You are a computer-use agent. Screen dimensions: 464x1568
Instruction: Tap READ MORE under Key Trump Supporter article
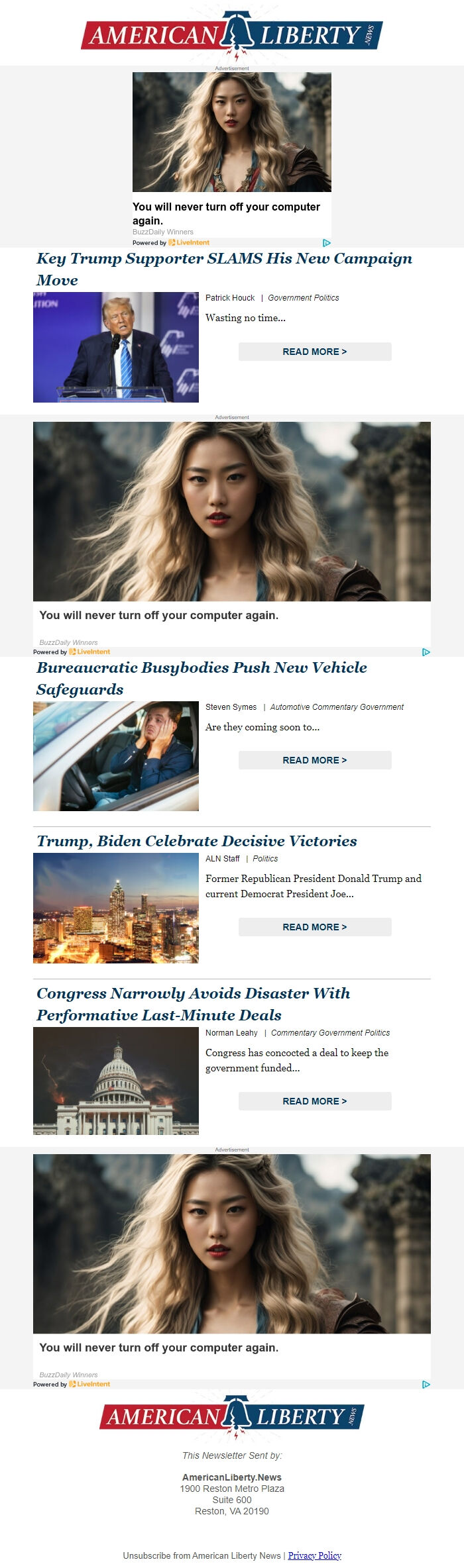point(315,352)
